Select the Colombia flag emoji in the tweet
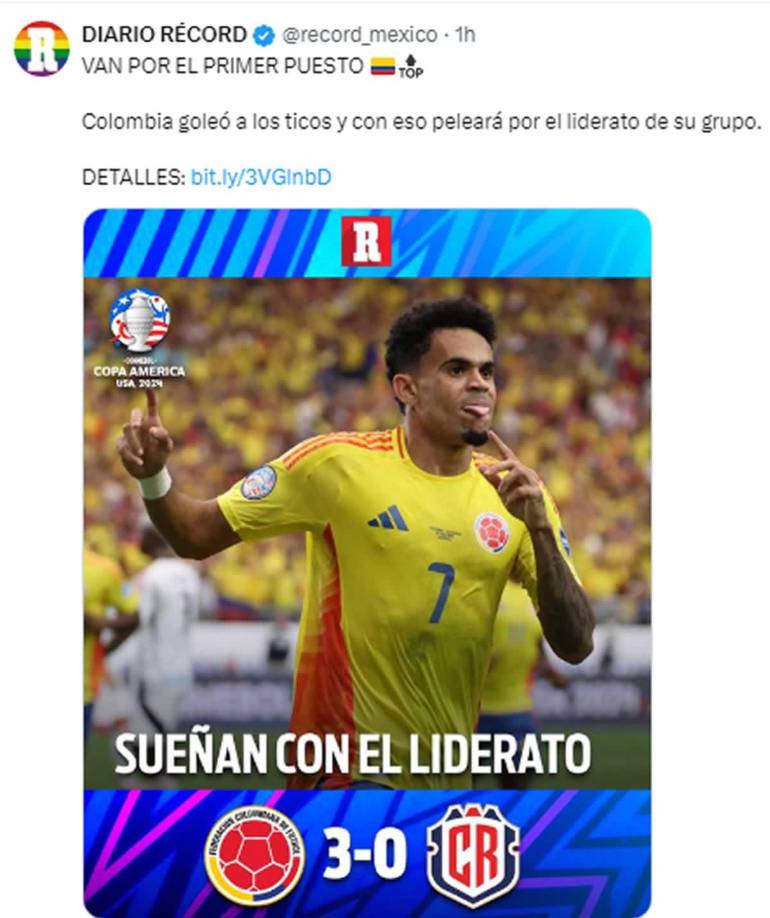Screen dimensions: 770x918 click(383, 67)
